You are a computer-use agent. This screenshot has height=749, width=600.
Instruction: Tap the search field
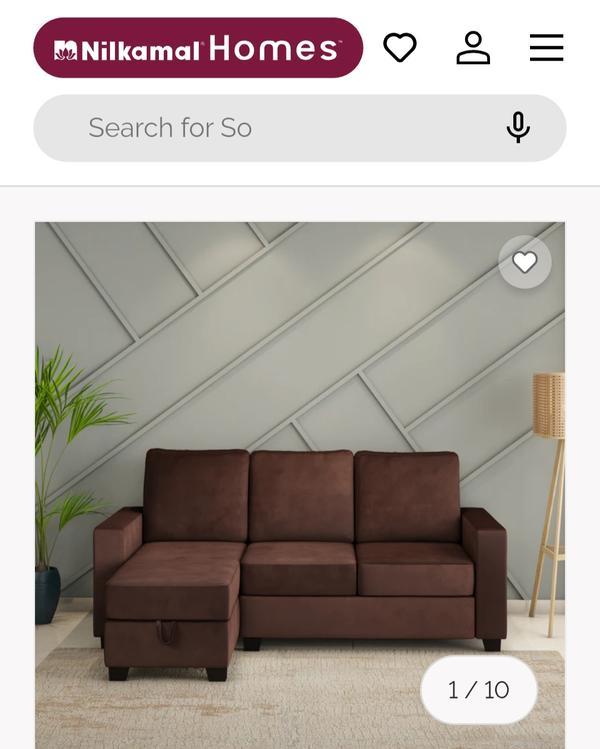click(270, 128)
